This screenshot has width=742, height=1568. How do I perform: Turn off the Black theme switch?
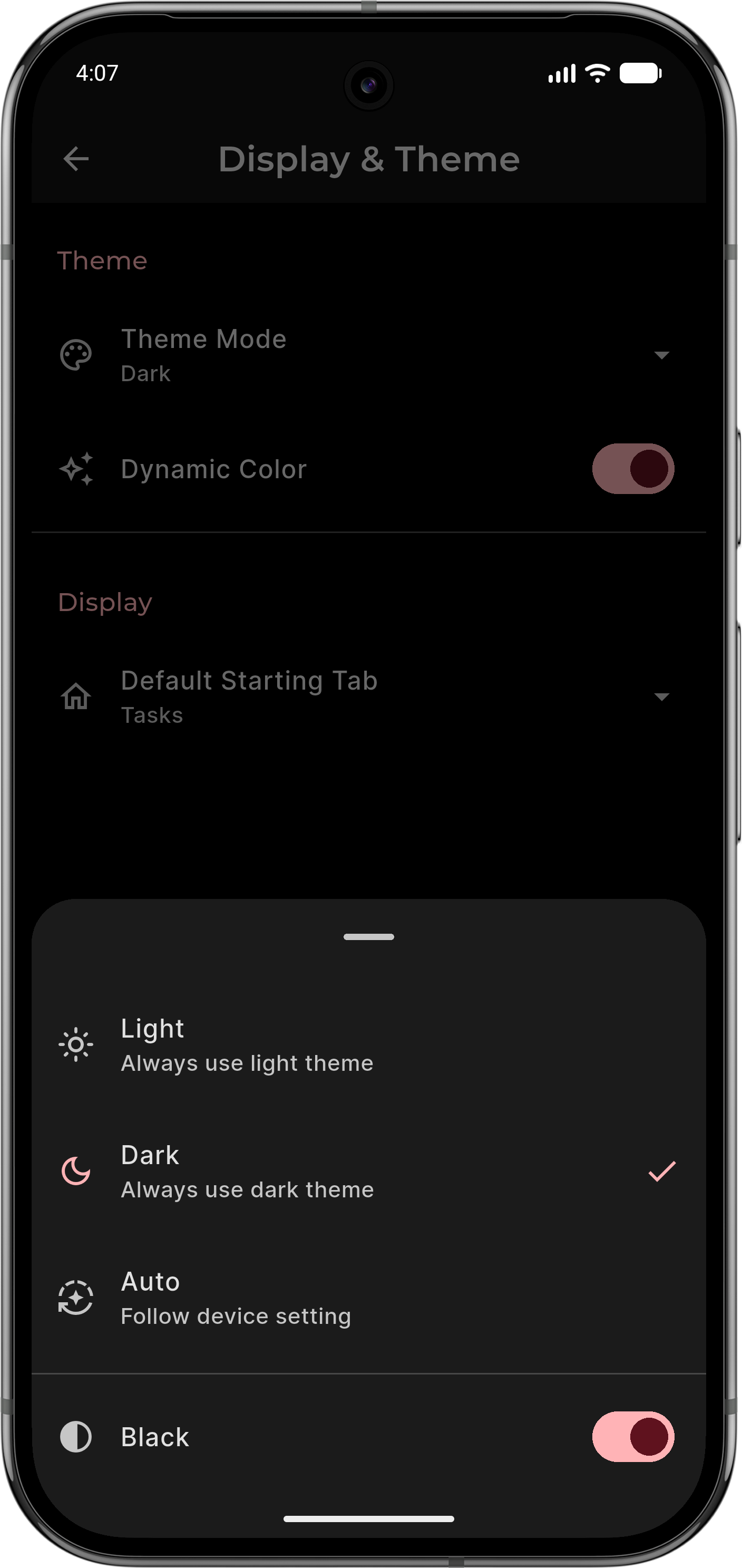[632, 1437]
